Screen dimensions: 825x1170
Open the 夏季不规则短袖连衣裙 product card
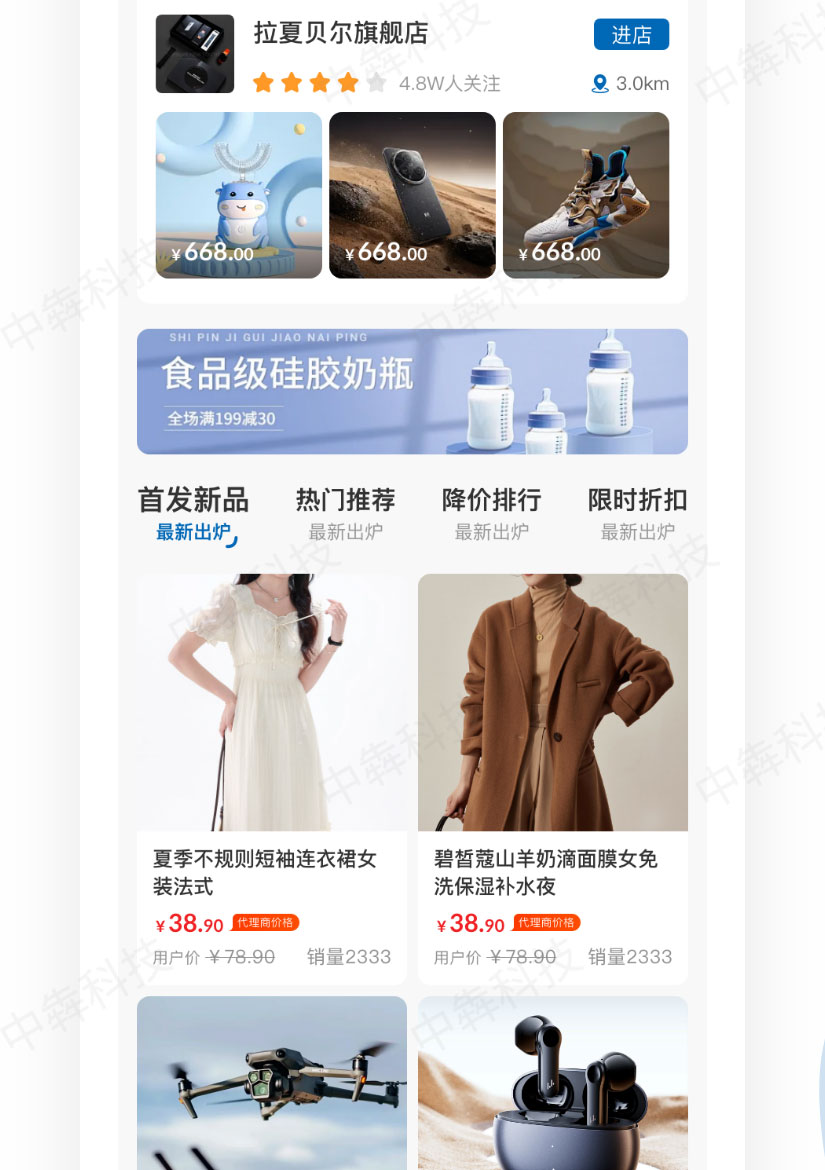[x=272, y=778]
